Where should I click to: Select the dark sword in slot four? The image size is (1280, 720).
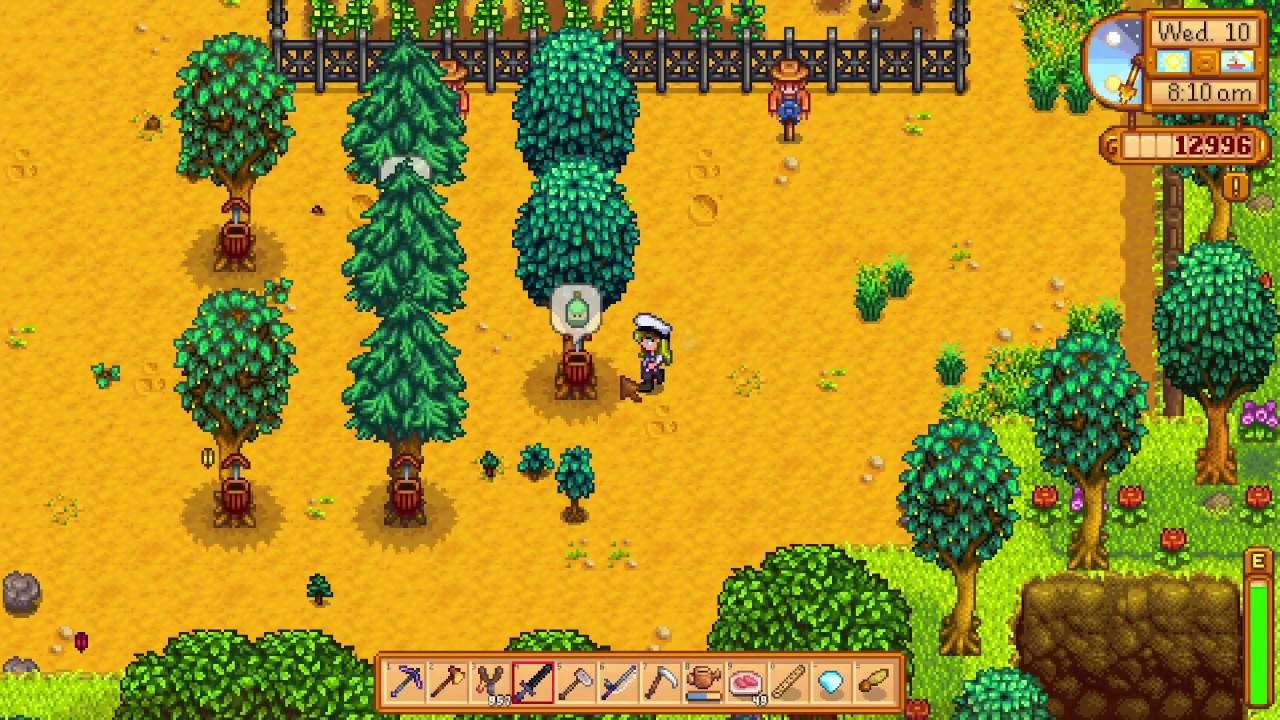tap(533, 682)
